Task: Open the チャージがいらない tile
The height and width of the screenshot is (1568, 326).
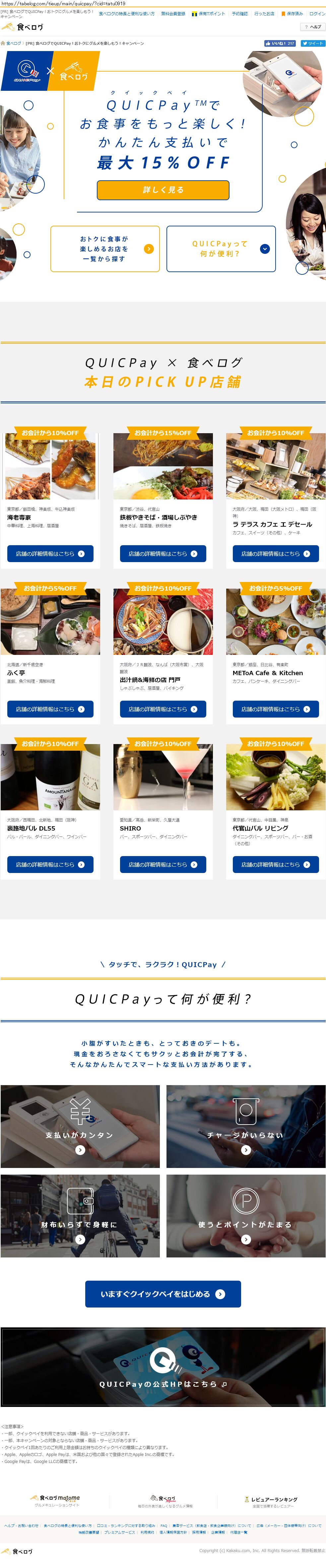Action: coord(245,1126)
